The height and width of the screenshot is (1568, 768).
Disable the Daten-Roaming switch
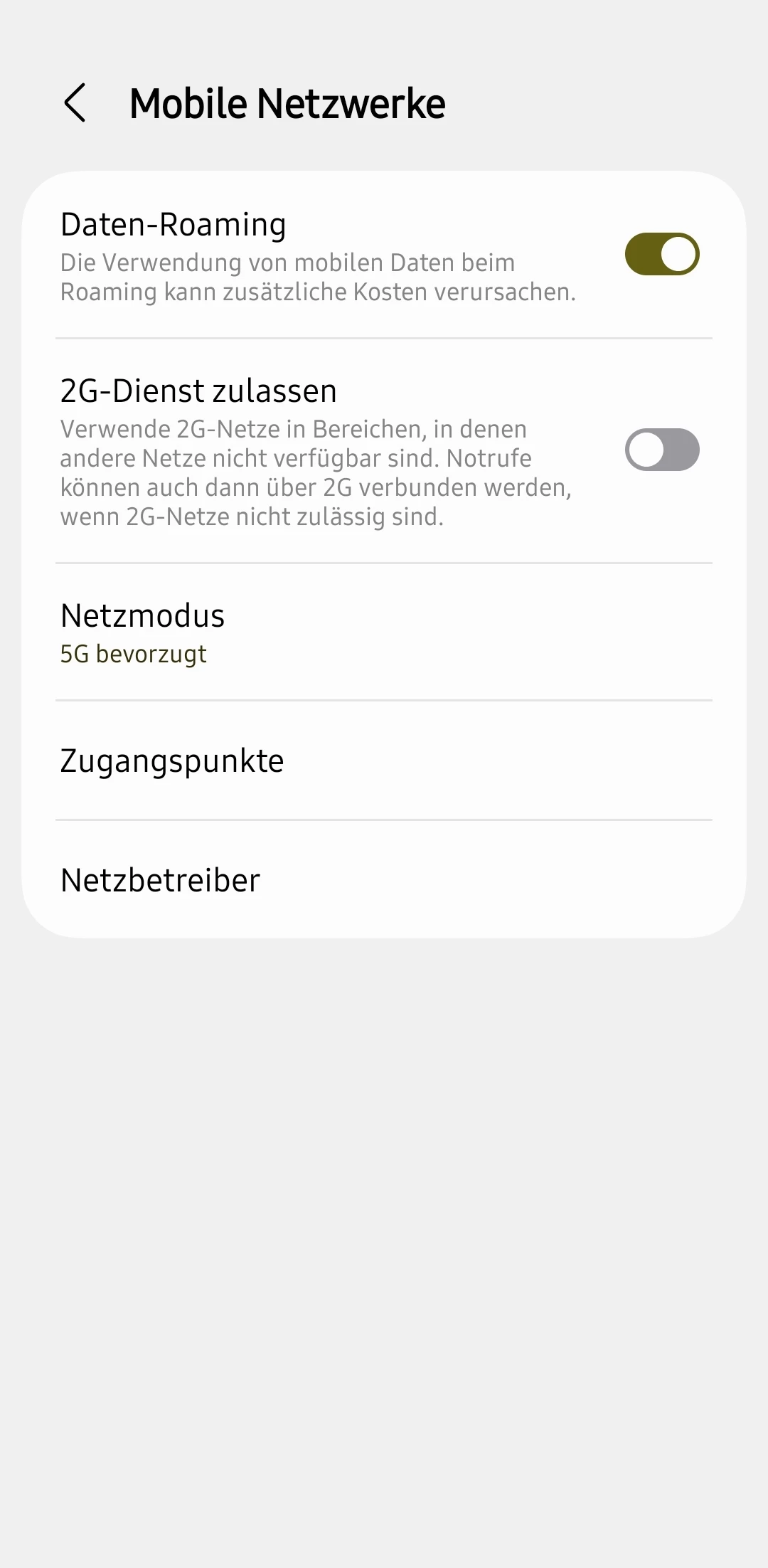pyautogui.click(x=661, y=254)
